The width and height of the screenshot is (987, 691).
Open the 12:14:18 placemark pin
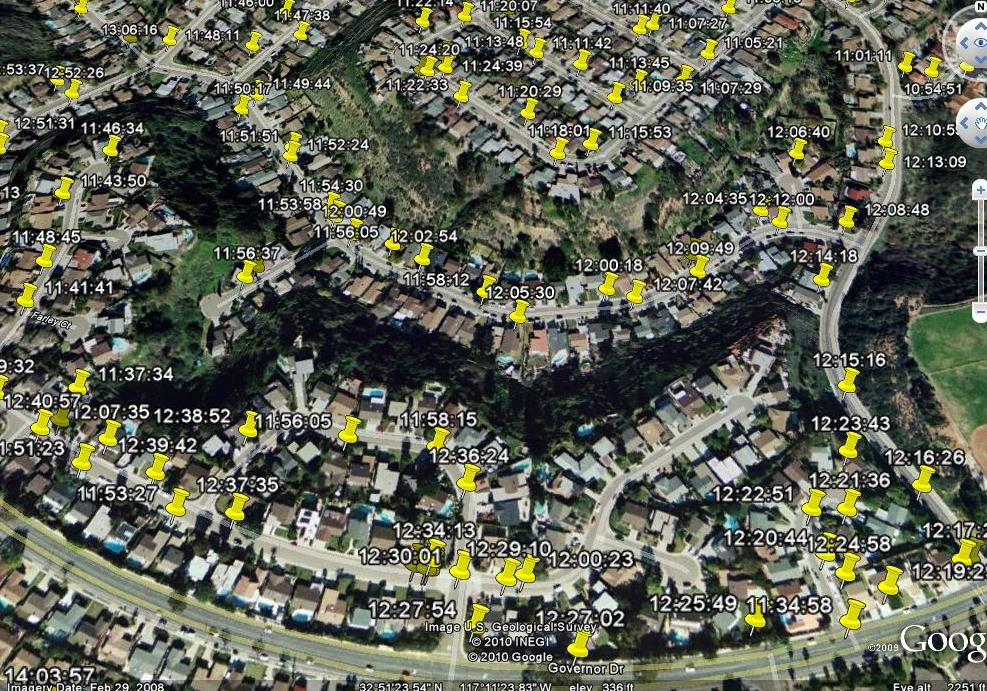point(823,274)
